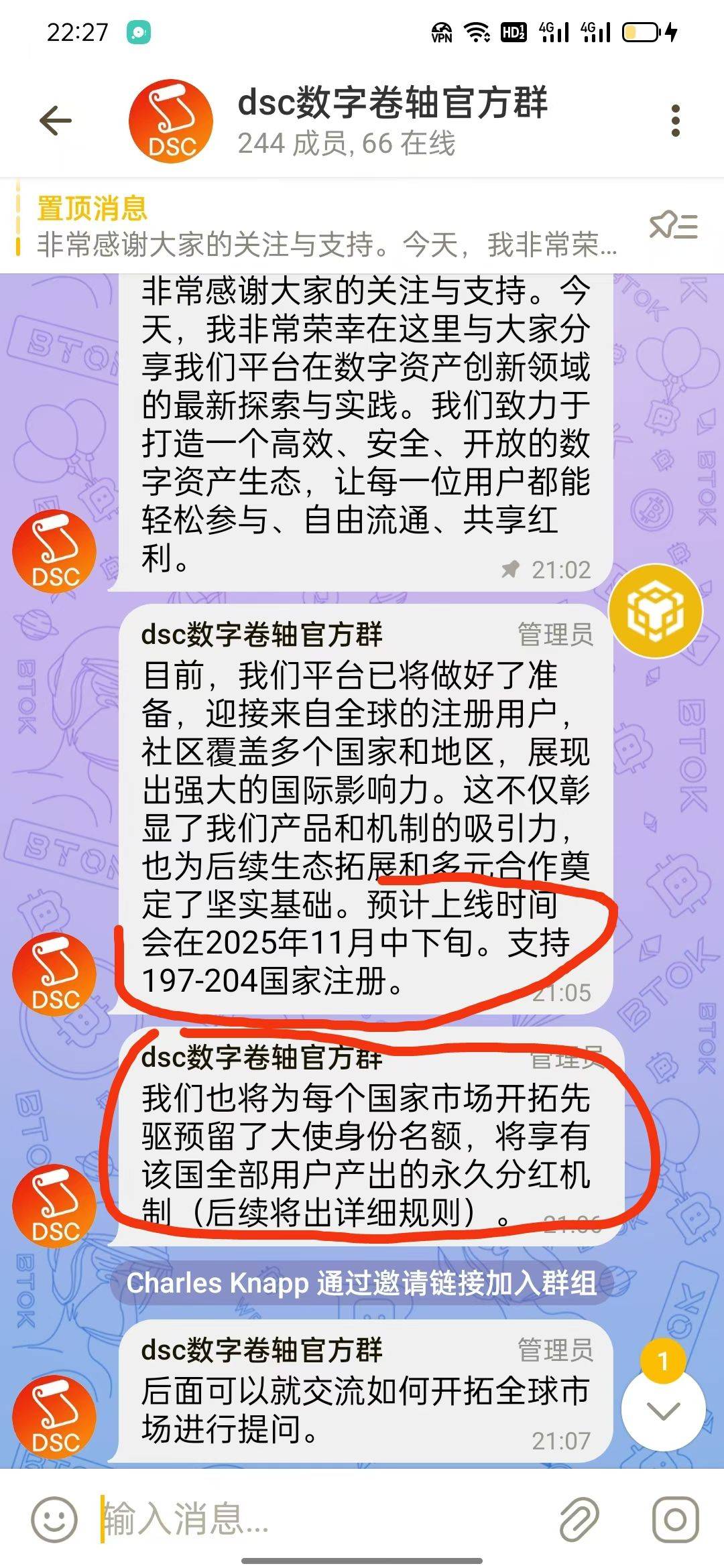Tap the scroll-to-bottom arrow with badge 1
This screenshot has height=1568, width=724.
coord(663,1410)
